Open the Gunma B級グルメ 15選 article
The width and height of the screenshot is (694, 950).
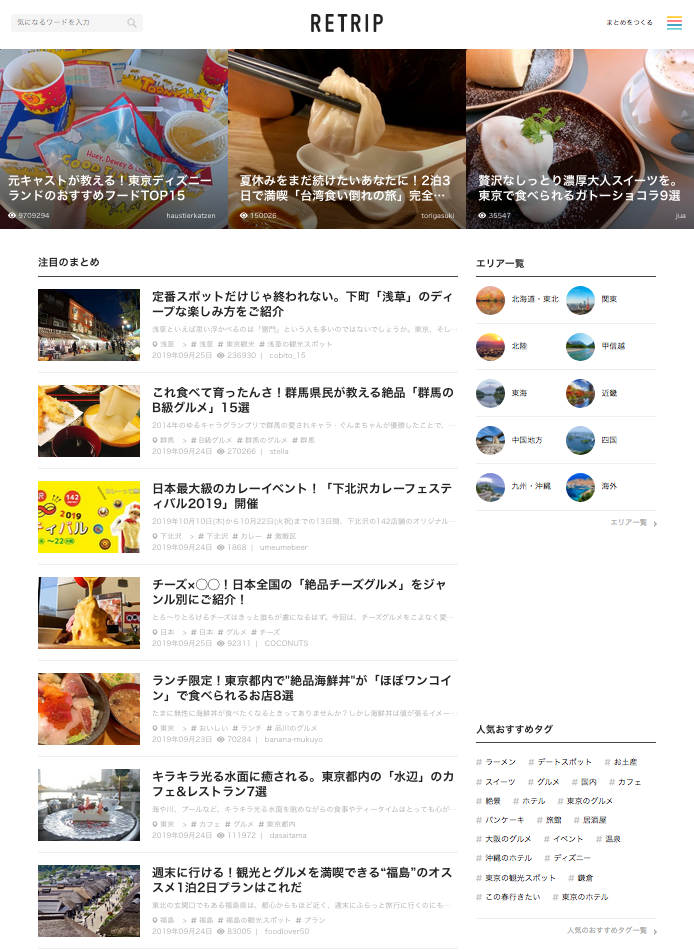303,400
